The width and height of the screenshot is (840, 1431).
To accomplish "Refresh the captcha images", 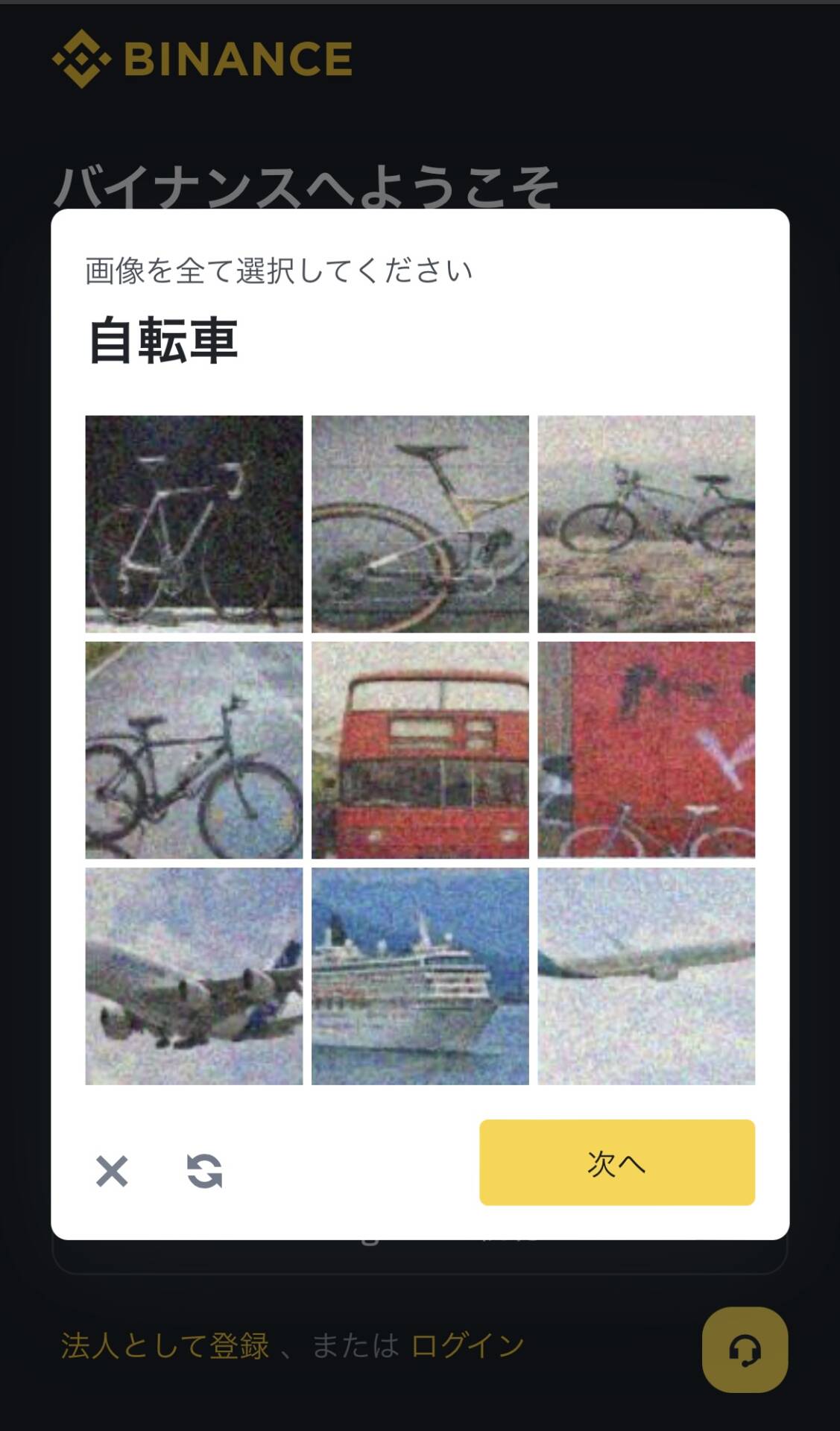I will [x=204, y=1171].
